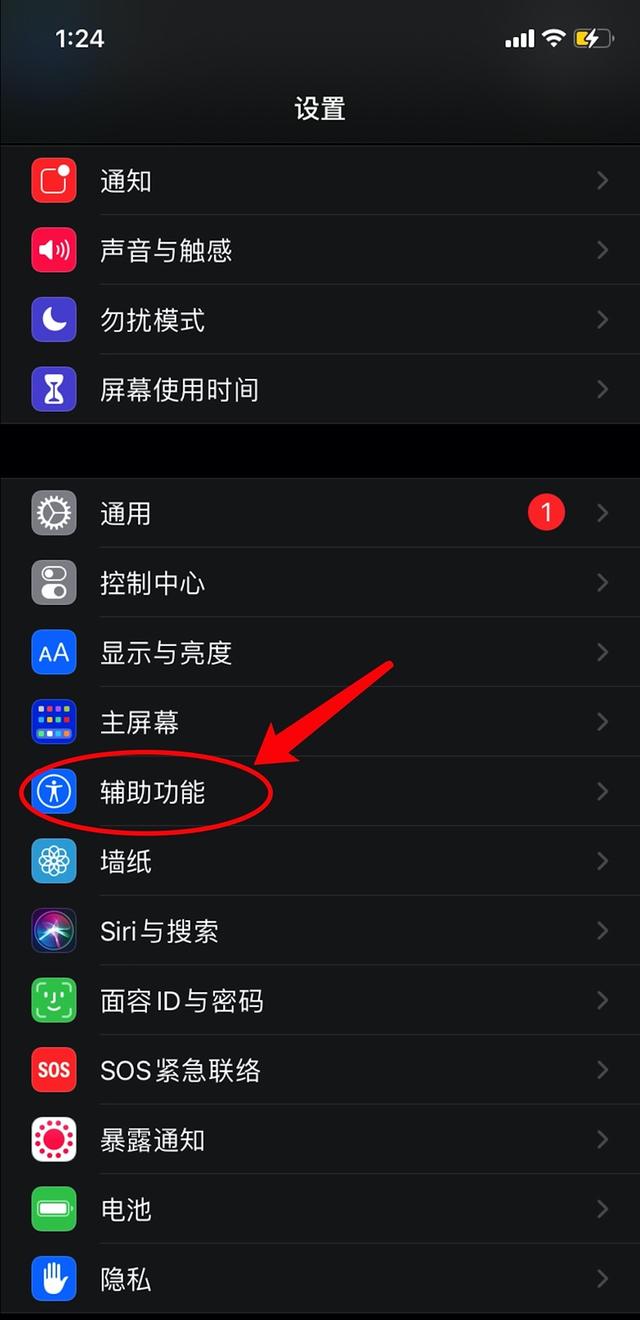Open 面容ID与密码 settings

pos(320,1000)
